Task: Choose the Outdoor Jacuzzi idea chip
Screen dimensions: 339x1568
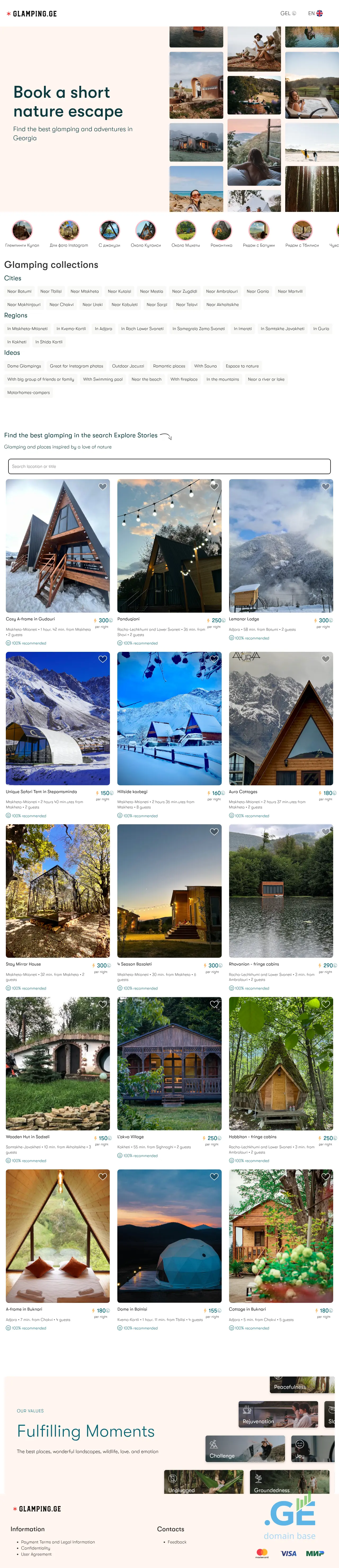Action: tap(128, 366)
